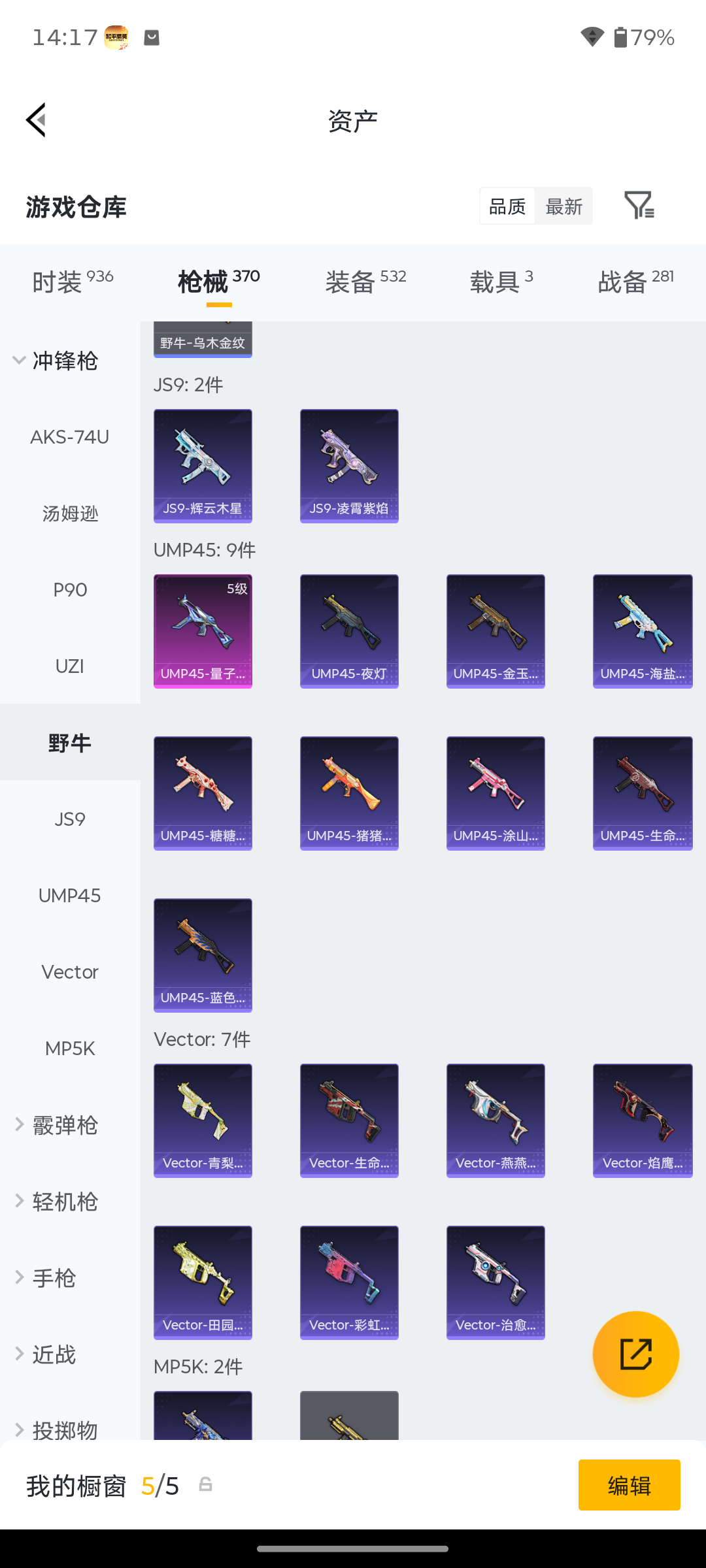Open the JS9-辉云木星 skin
The height and width of the screenshot is (1568, 706).
pyautogui.click(x=203, y=466)
